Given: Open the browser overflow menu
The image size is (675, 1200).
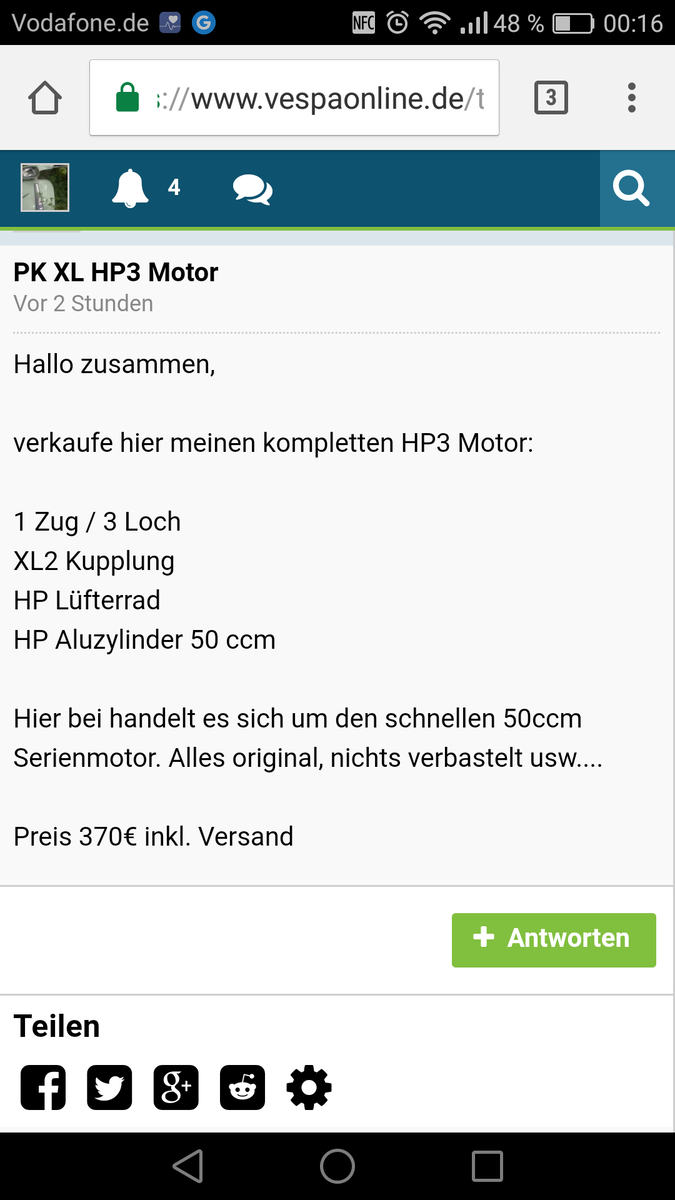Looking at the screenshot, I should tap(632, 98).
